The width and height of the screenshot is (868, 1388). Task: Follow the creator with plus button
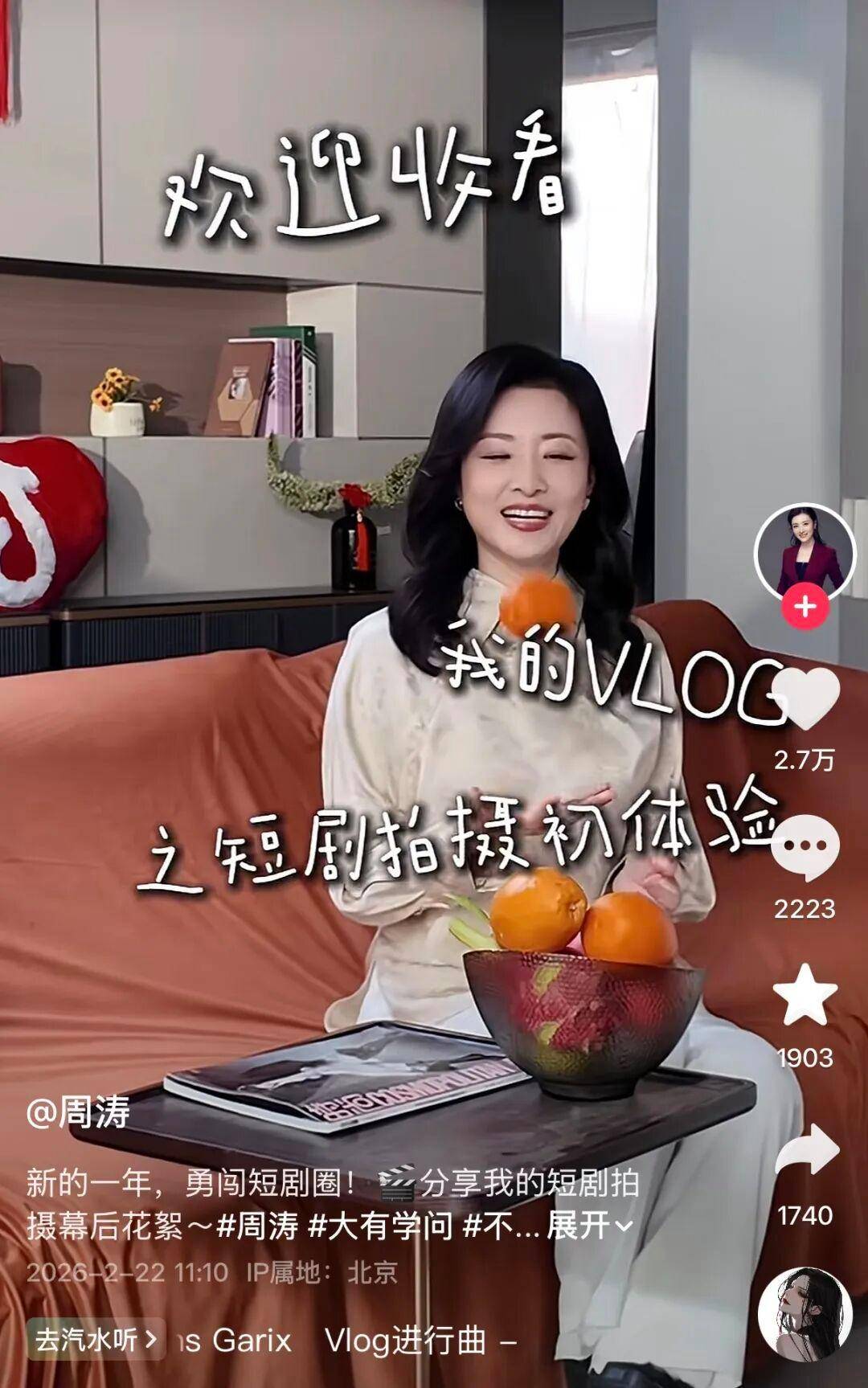[805, 606]
